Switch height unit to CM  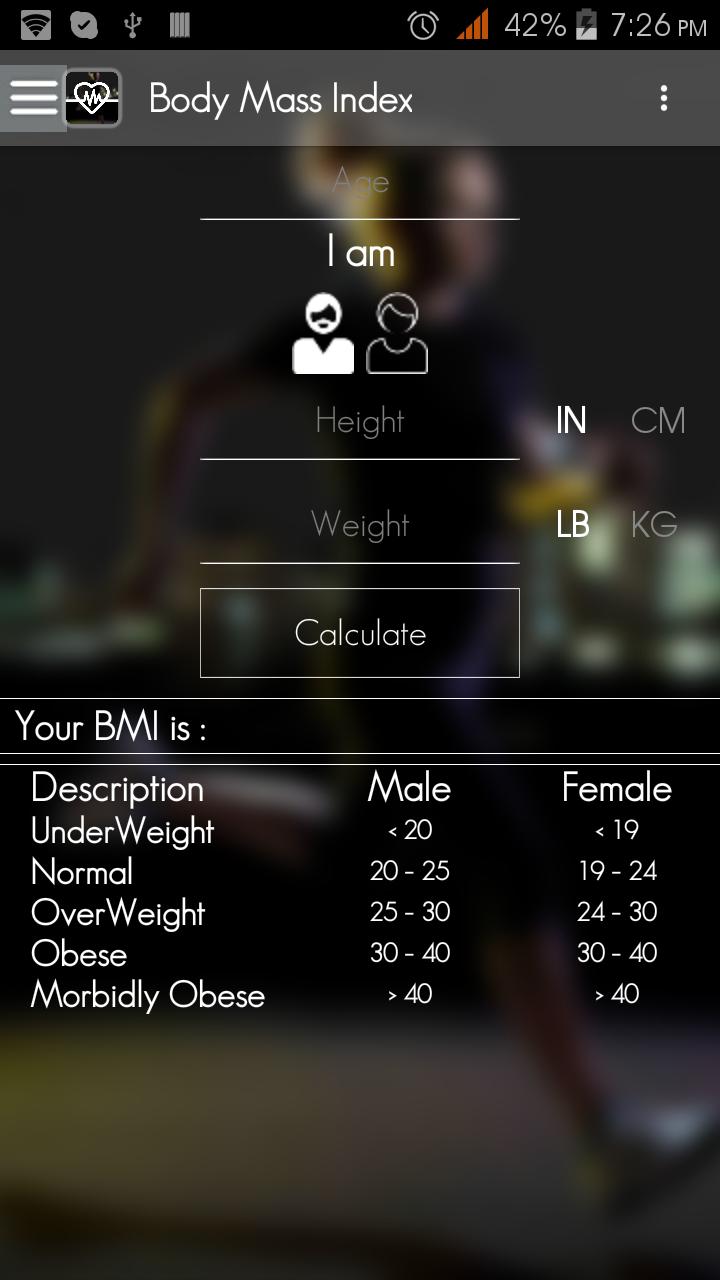[657, 421]
